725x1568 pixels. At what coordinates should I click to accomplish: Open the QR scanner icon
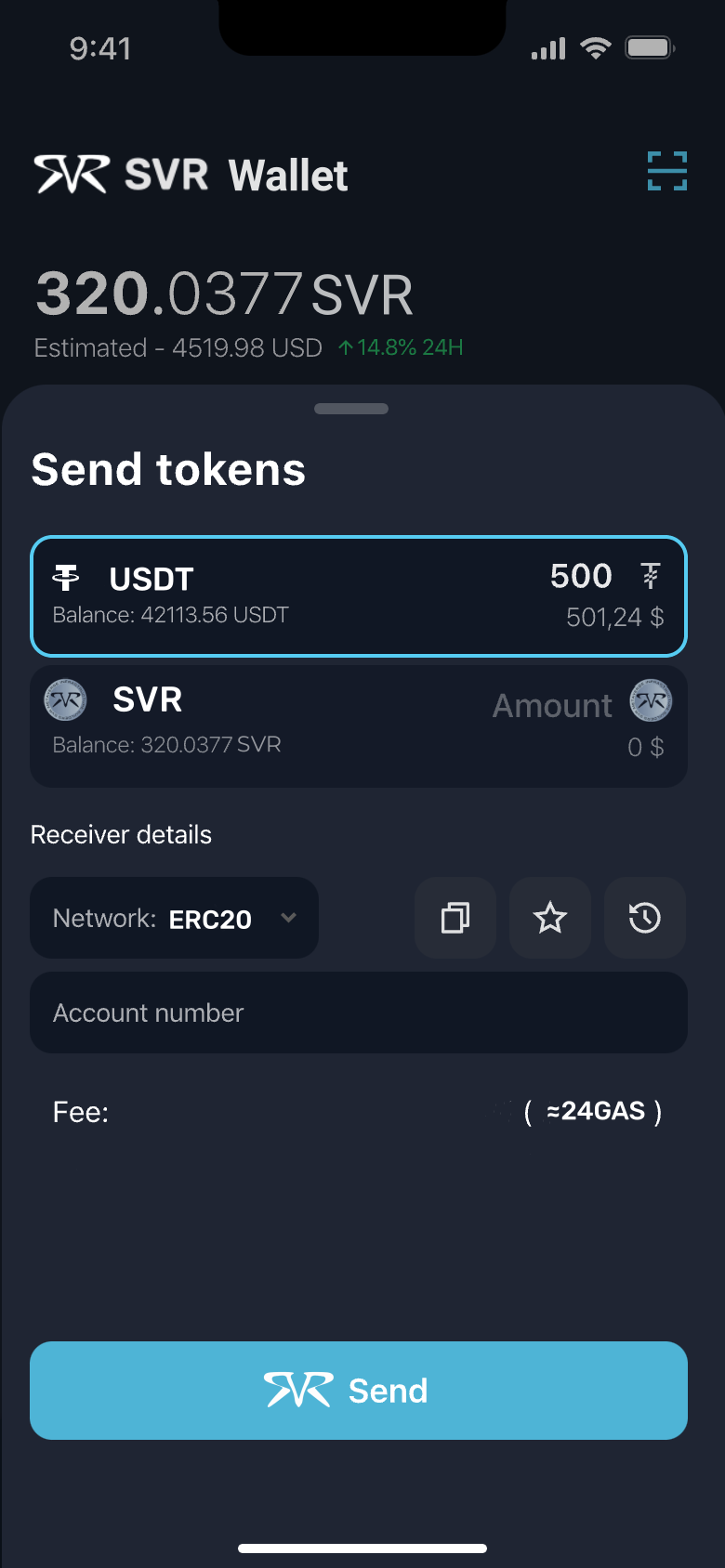point(667,171)
